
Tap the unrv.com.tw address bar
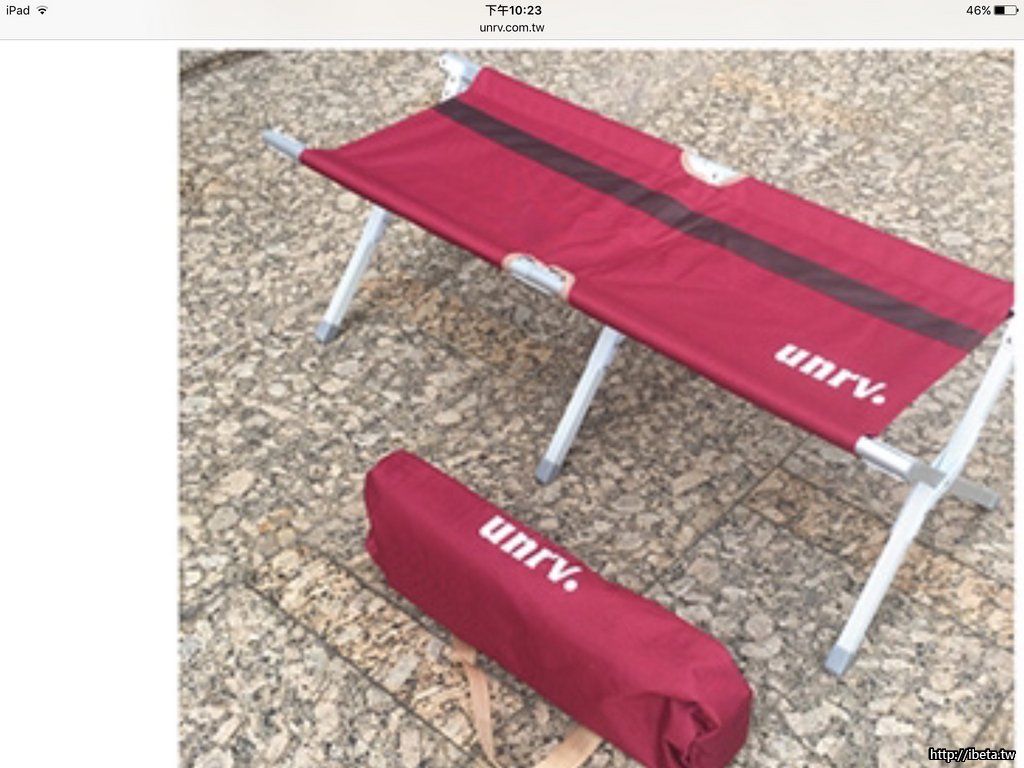511,27
